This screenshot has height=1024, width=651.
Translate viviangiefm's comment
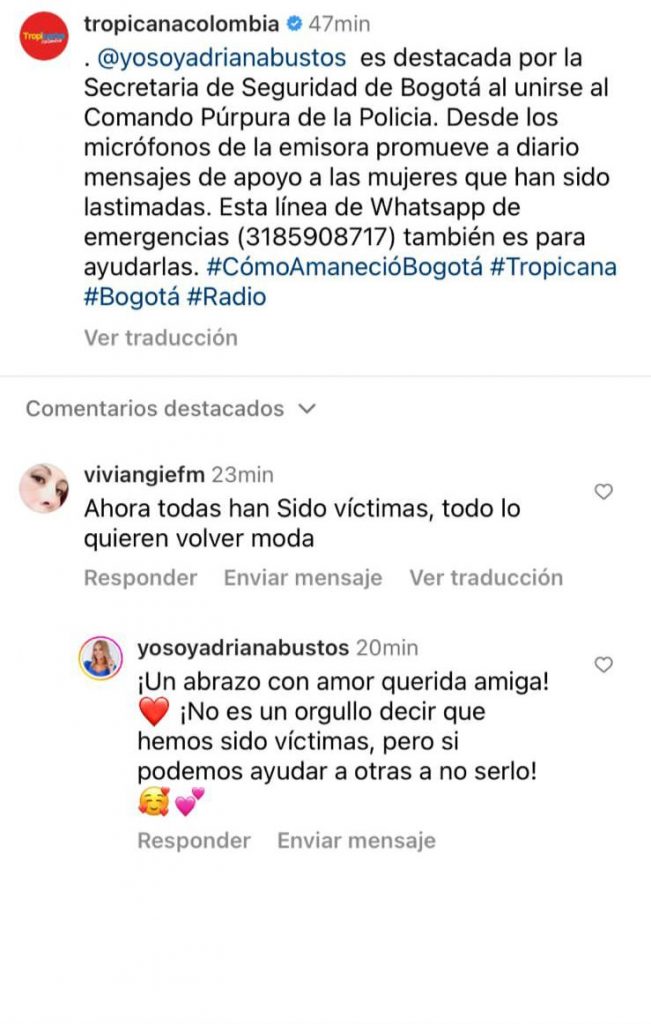[486, 577]
